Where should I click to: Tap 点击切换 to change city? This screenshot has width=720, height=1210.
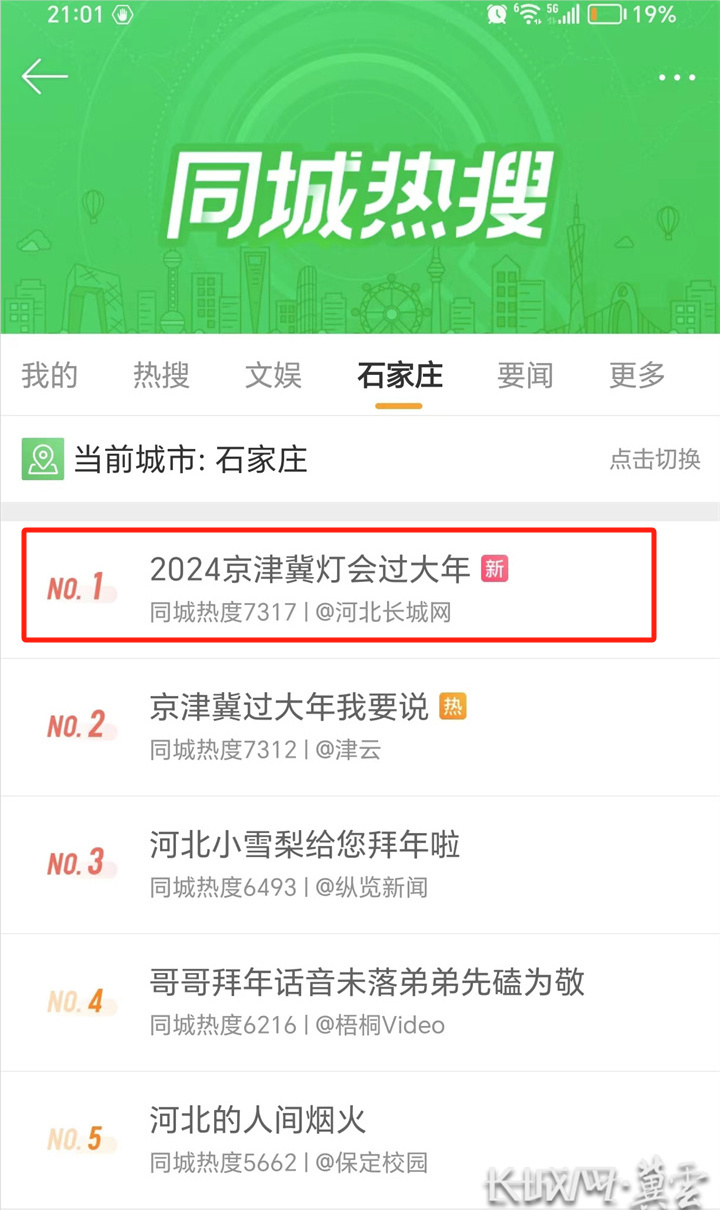click(x=655, y=459)
